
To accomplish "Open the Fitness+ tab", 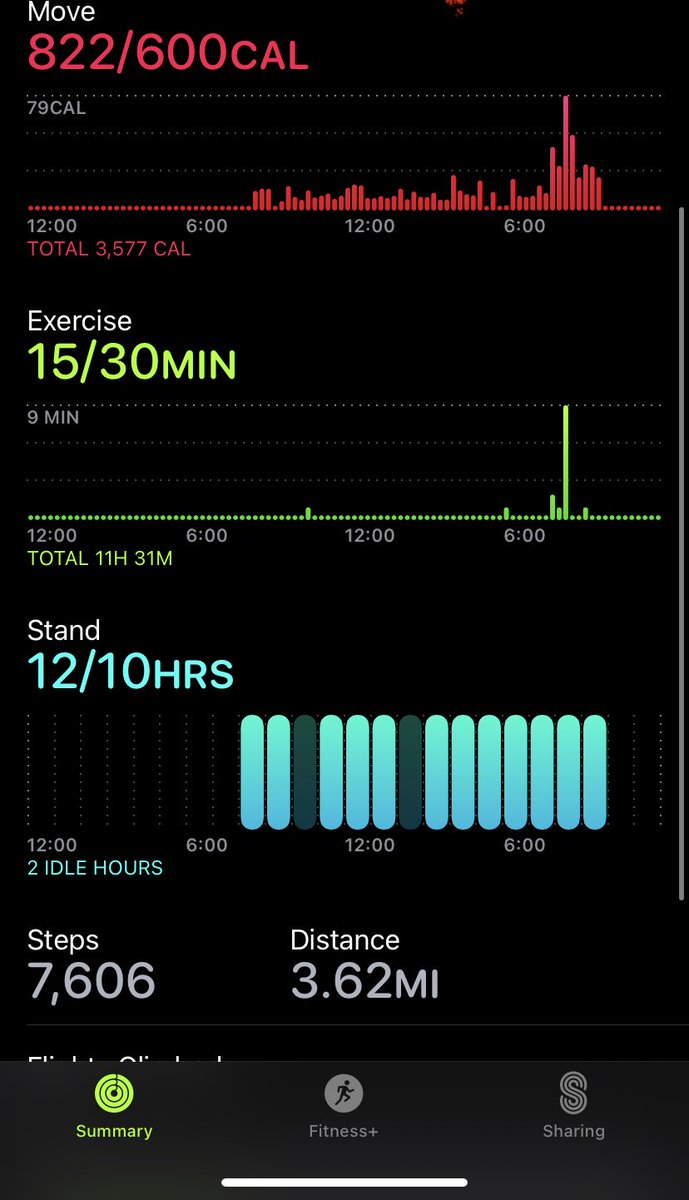I will 344,1107.
